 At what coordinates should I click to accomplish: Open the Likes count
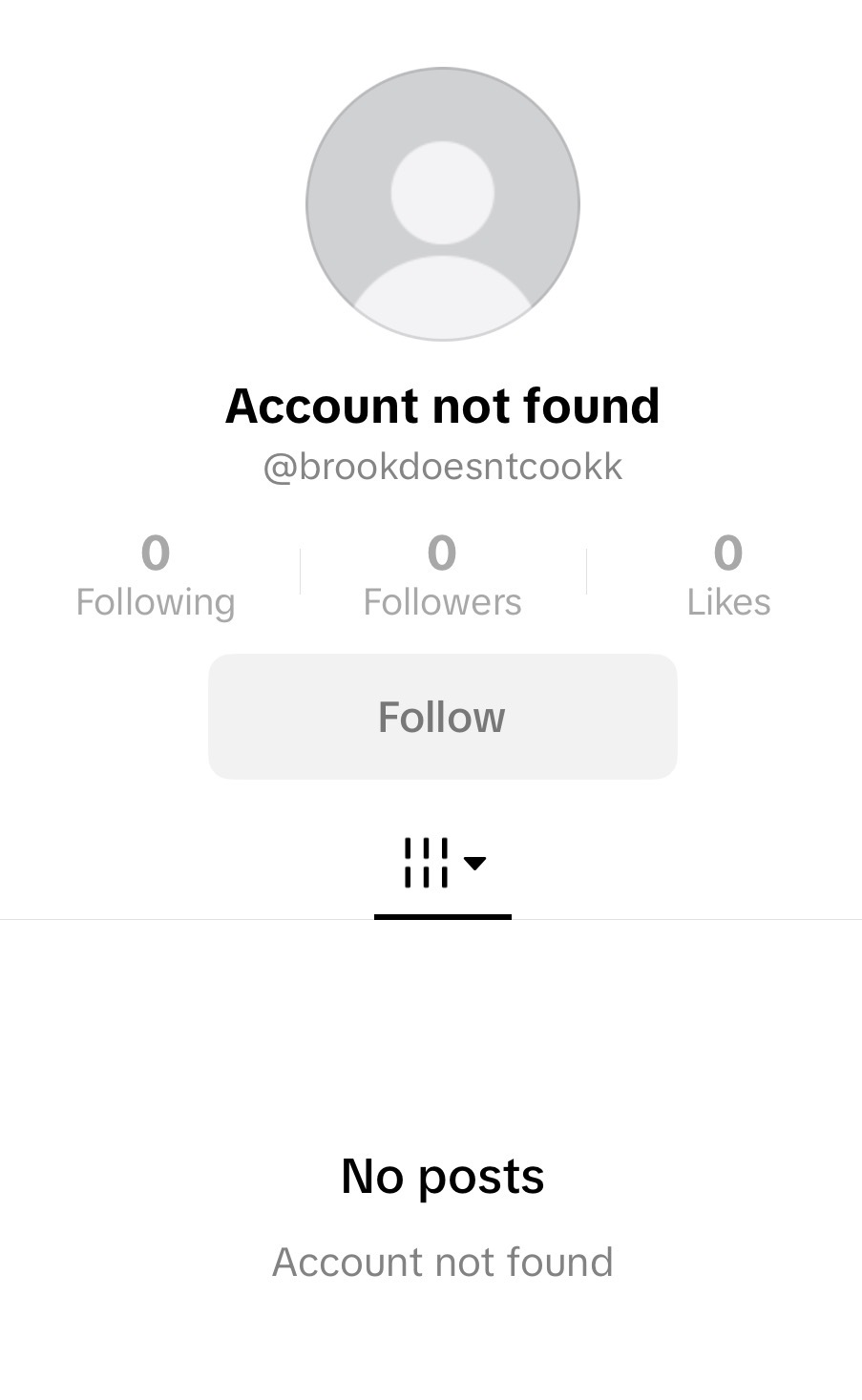point(728,576)
